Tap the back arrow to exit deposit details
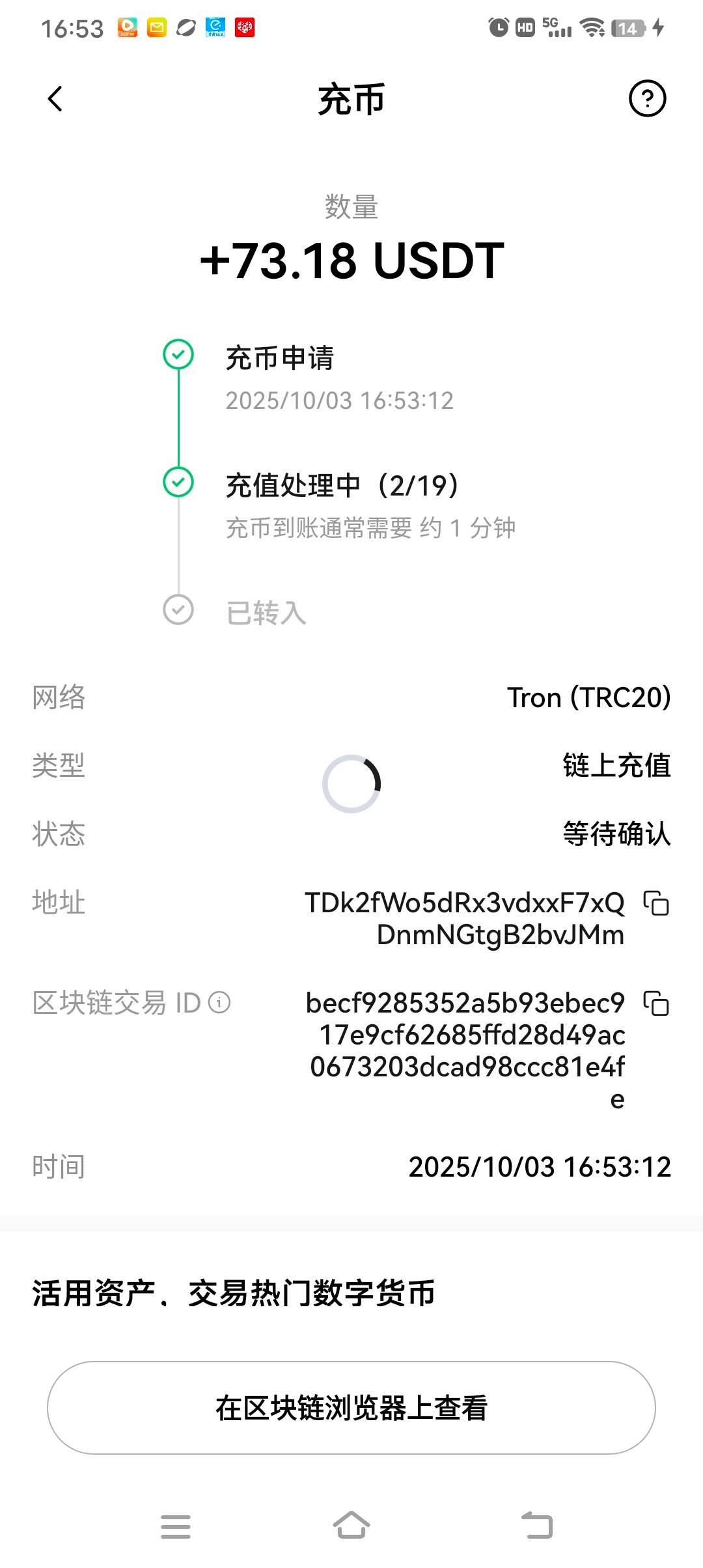703x1568 pixels. point(54,99)
